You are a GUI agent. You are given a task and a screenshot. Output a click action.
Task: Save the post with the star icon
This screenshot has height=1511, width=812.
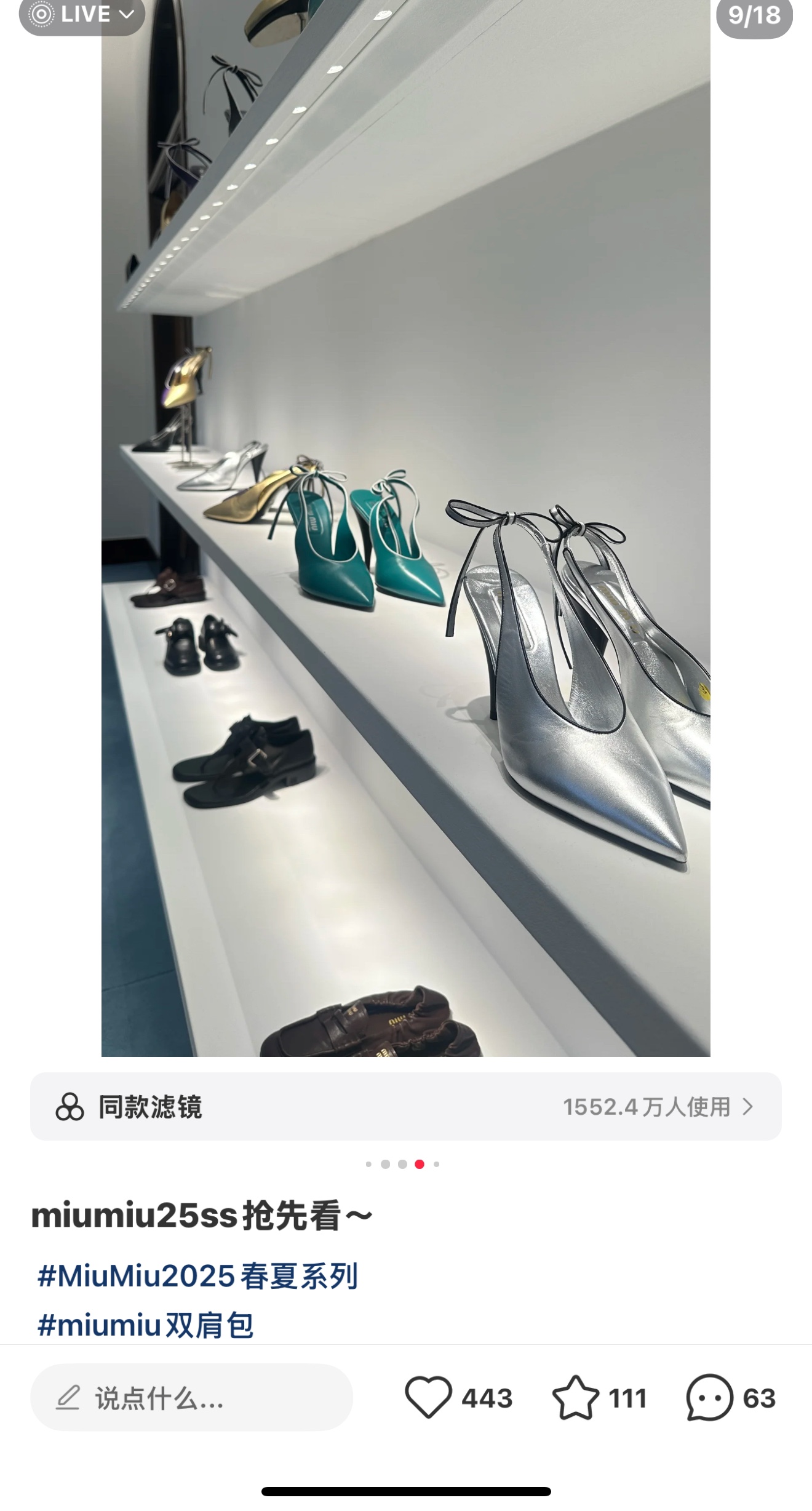click(x=575, y=1398)
